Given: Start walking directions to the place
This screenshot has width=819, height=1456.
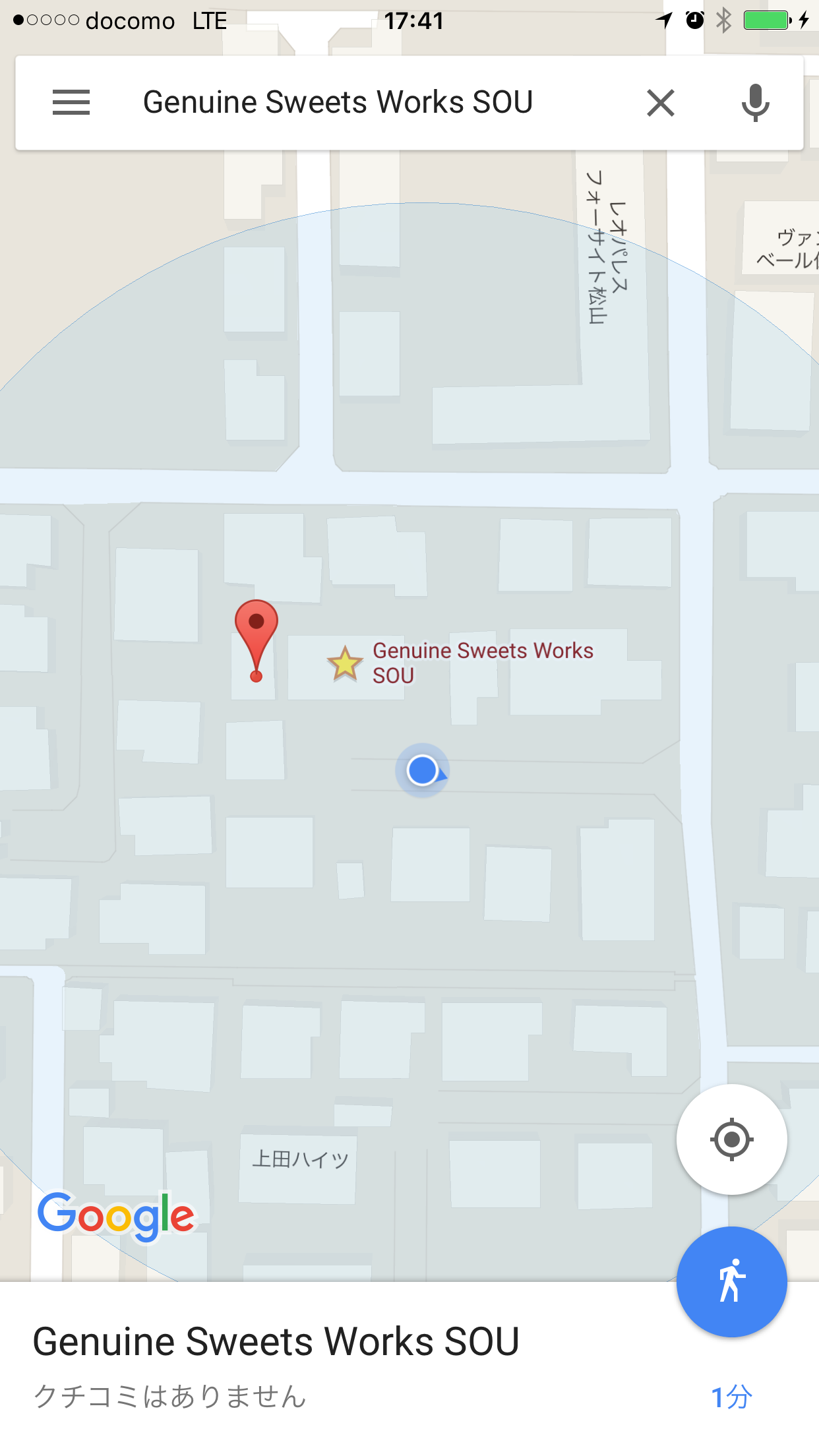Looking at the screenshot, I should pyautogui.click(x=731, y=1282).
